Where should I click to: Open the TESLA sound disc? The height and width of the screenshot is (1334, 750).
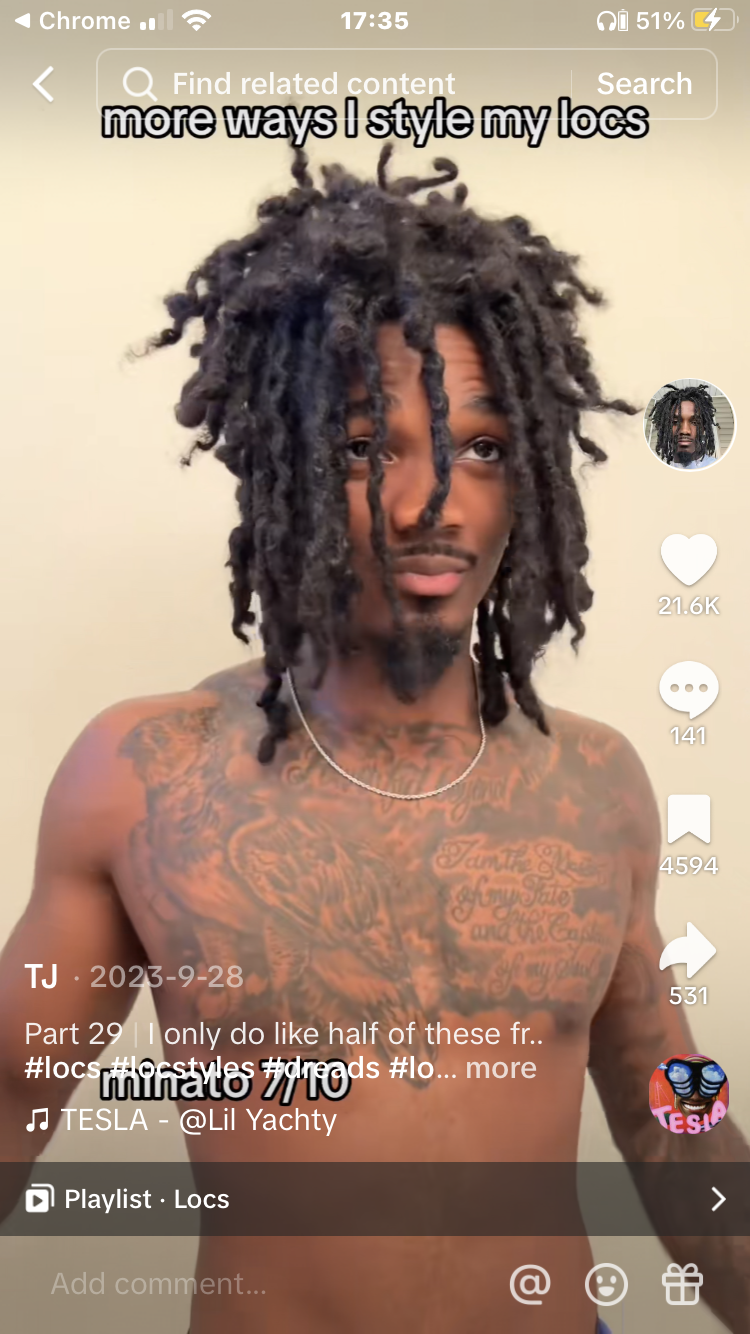[689, 1094]
